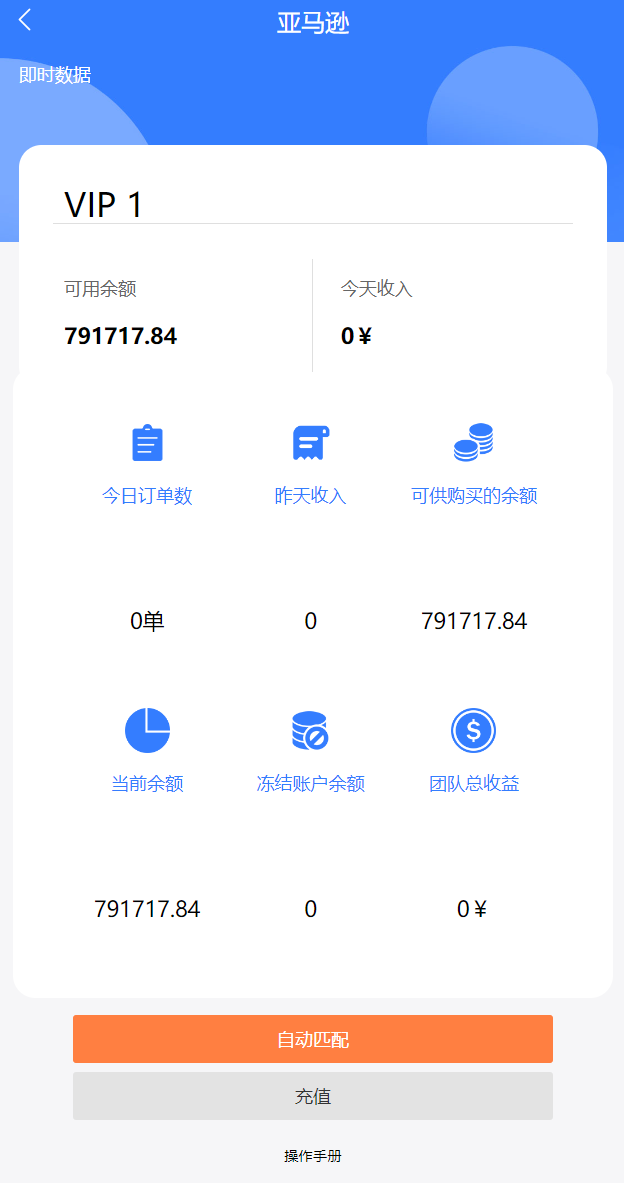Viewport: 624px width, 1183px height.
Task: Open the 操作手册 manual link
Action: click(x=312, y=1156)
